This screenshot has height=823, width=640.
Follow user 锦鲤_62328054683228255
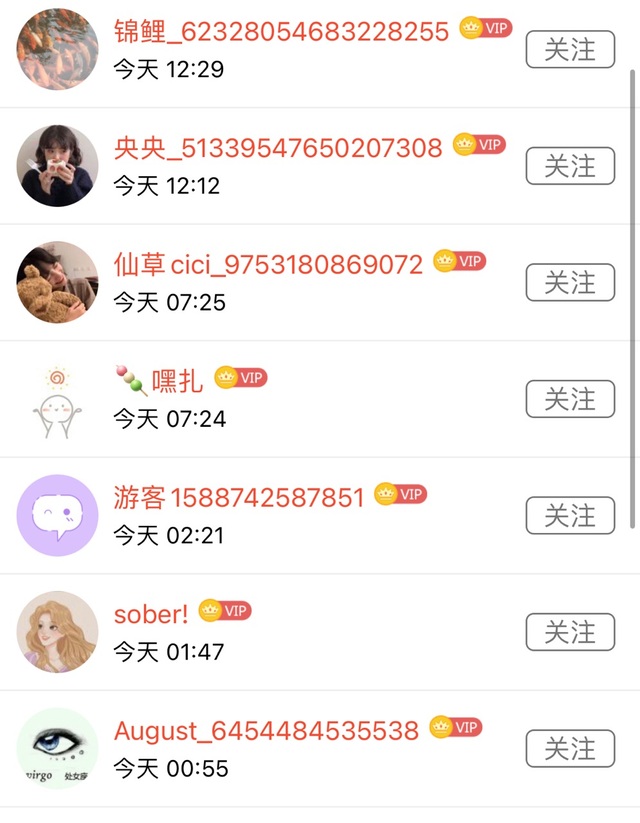pos(570,49)
